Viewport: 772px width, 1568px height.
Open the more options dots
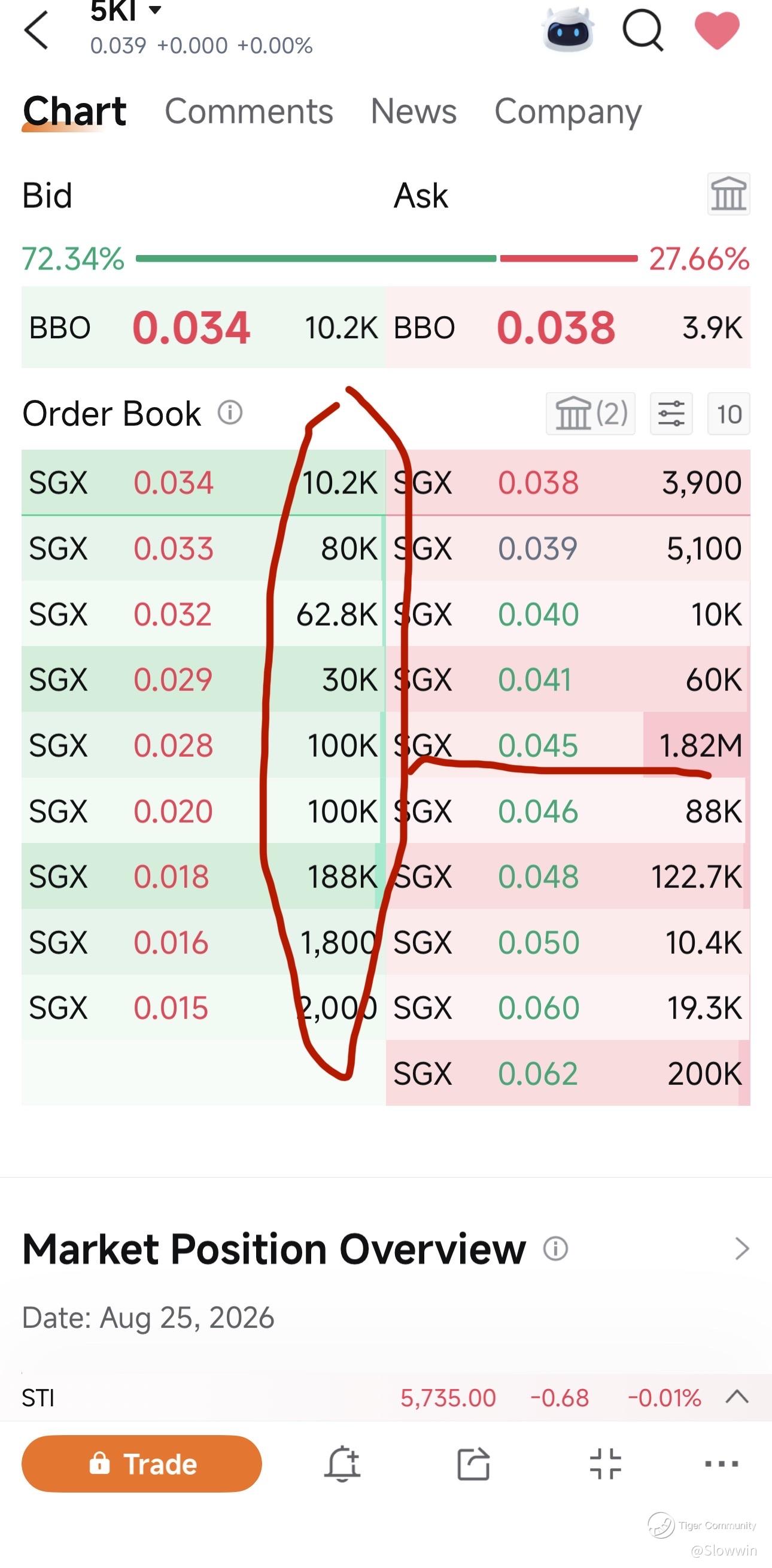click(x=721, y=1463)
